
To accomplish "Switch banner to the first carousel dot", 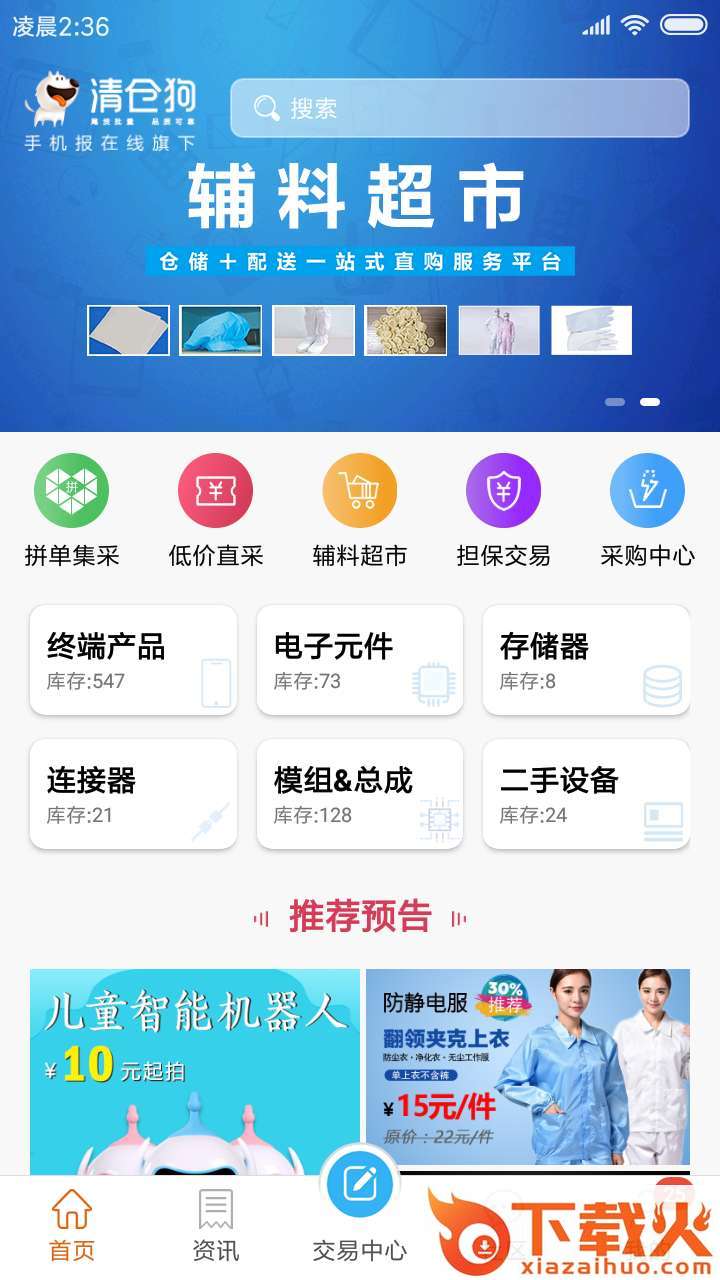I will [x=616, y=400].
